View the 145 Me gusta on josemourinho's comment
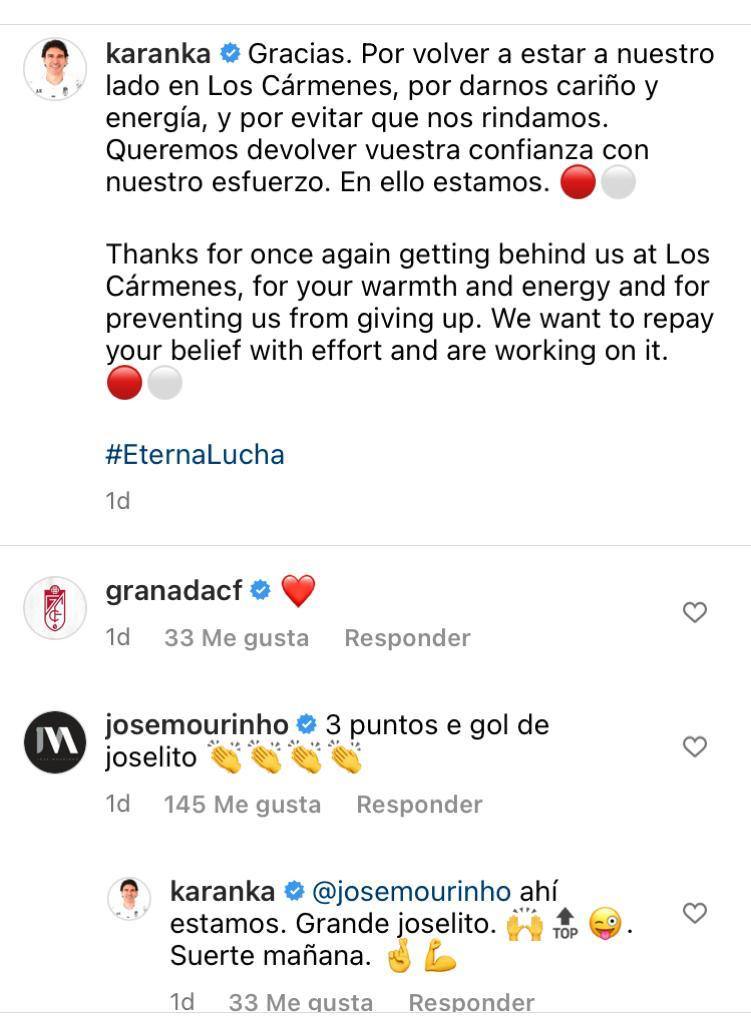 [x=242, y=804]
